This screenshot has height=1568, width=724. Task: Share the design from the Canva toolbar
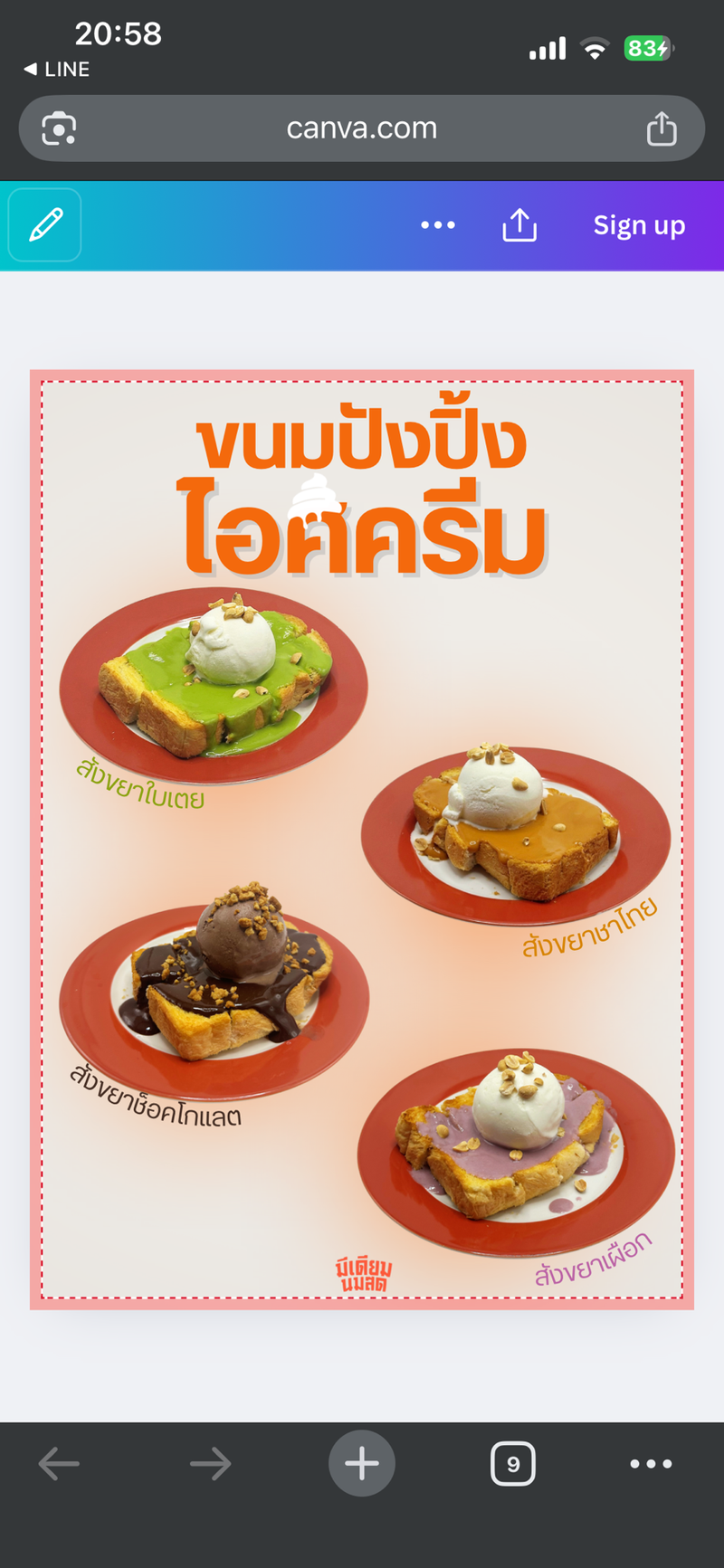coord(519,225)
